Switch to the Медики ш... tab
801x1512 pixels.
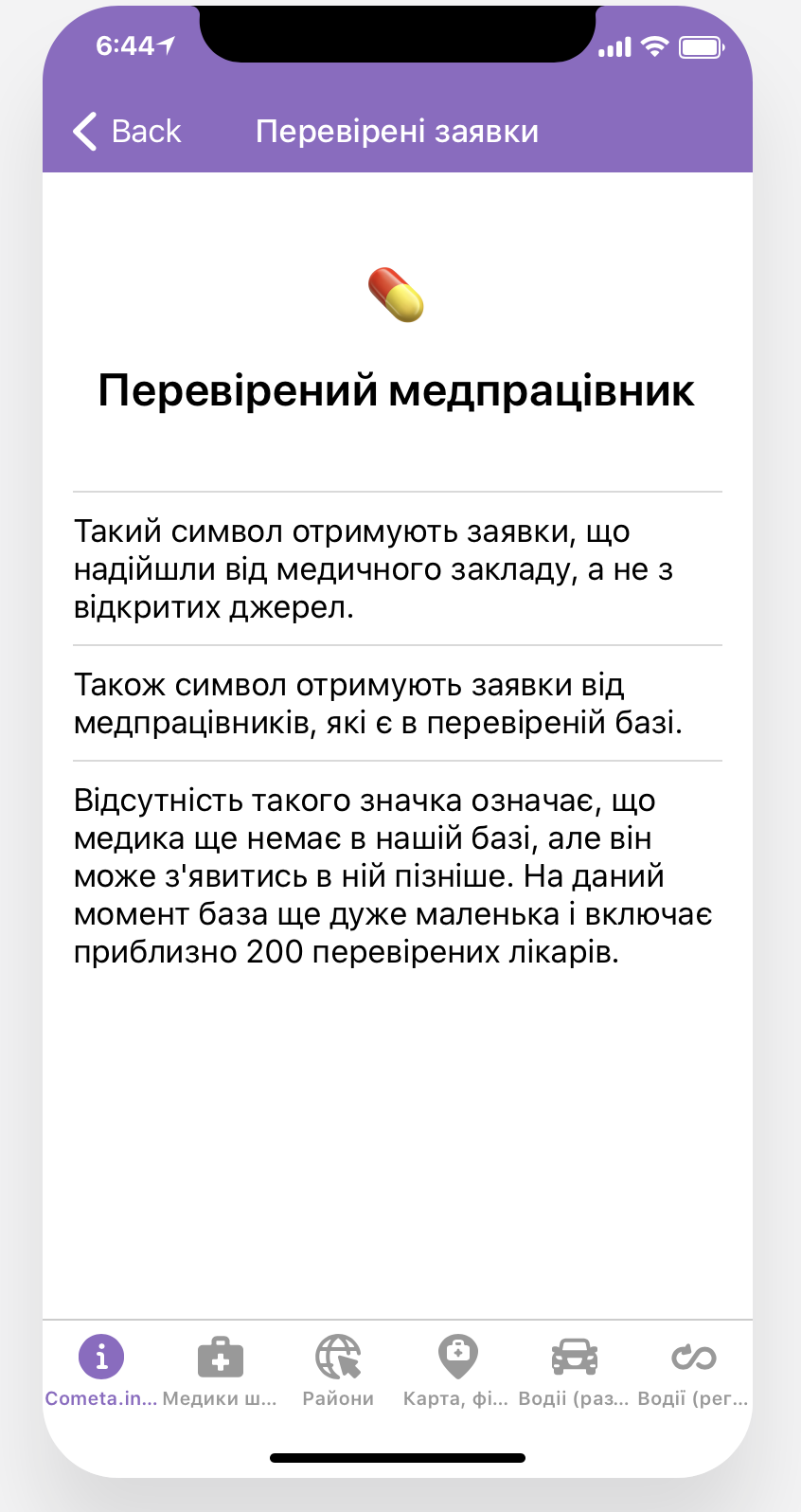[x=220, y=1371]
